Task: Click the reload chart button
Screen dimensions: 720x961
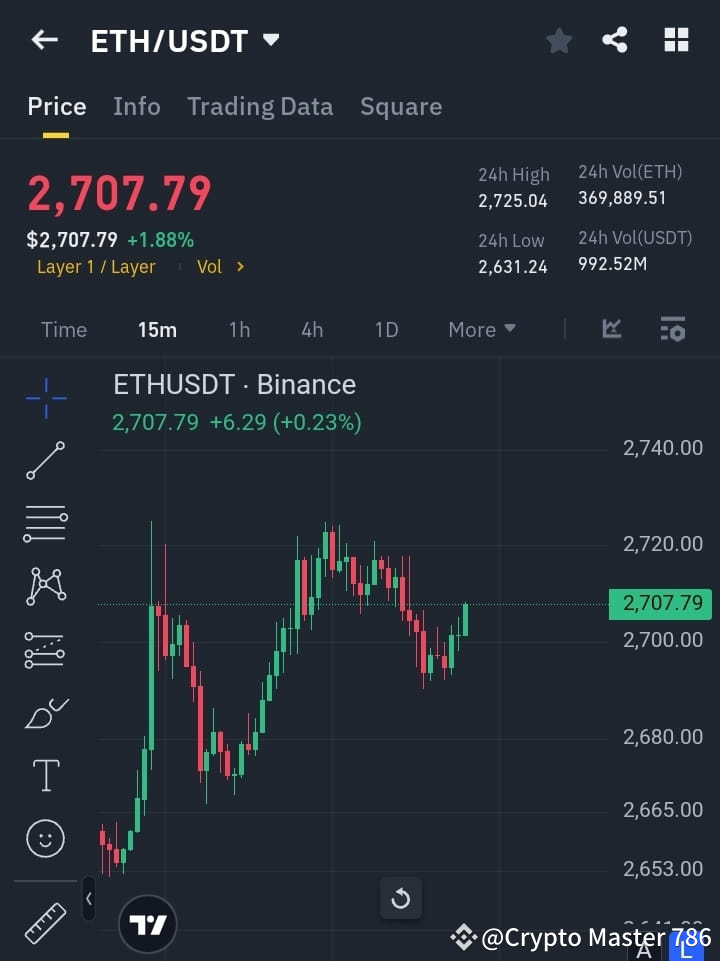Action: (401, 898)
